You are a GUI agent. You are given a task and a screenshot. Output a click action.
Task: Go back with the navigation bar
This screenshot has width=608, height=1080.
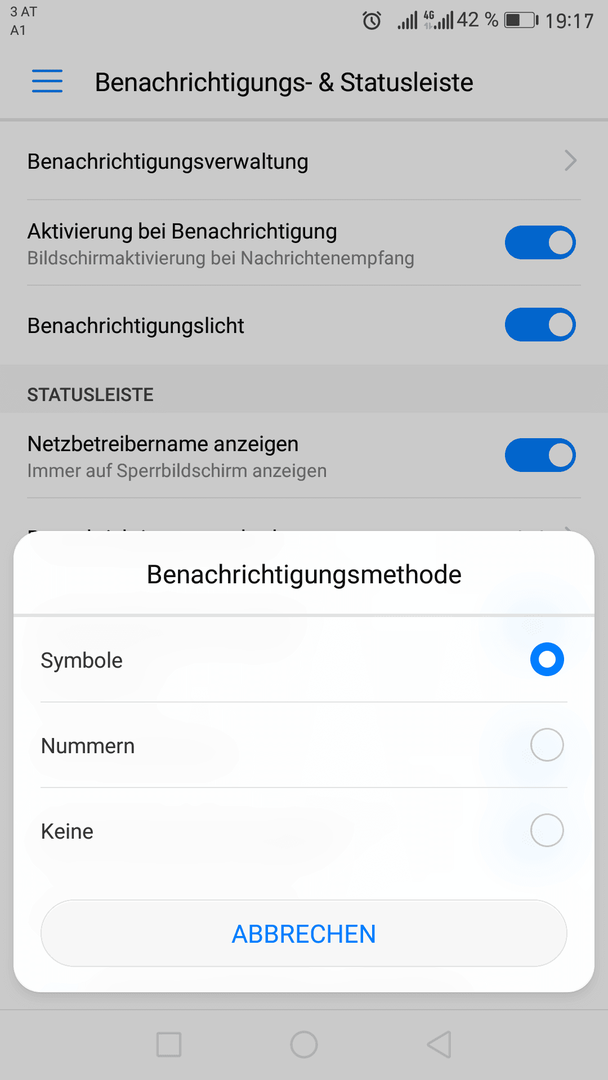click(439, 1043)
